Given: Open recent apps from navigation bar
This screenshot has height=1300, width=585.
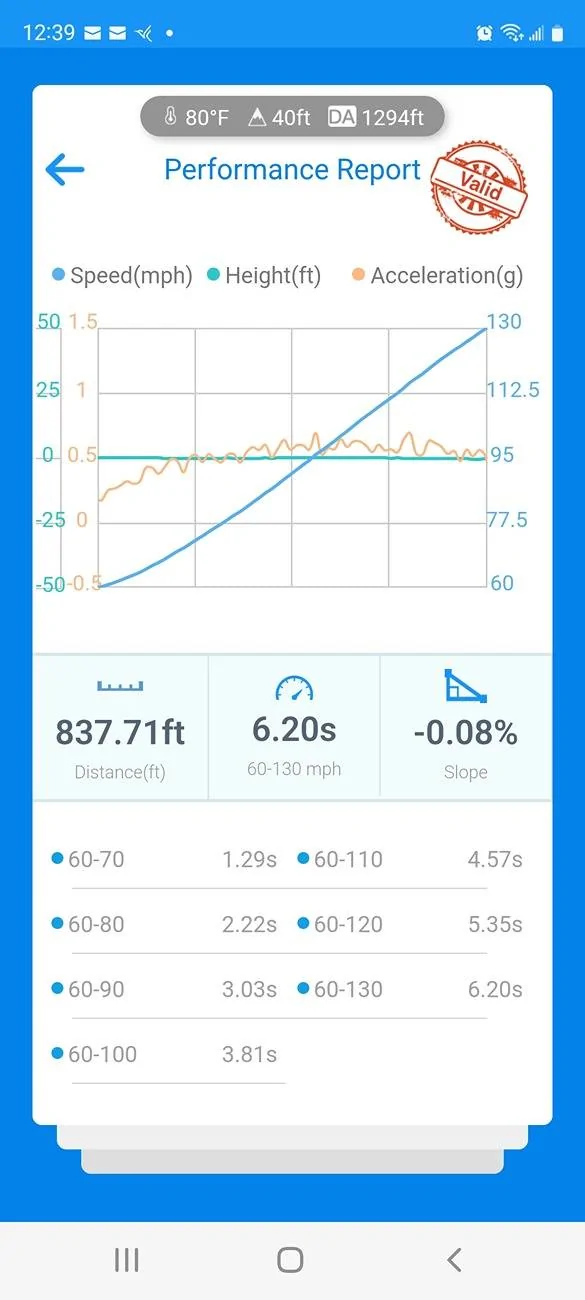Looking at the screenshot, I should tap(127, 1259).
